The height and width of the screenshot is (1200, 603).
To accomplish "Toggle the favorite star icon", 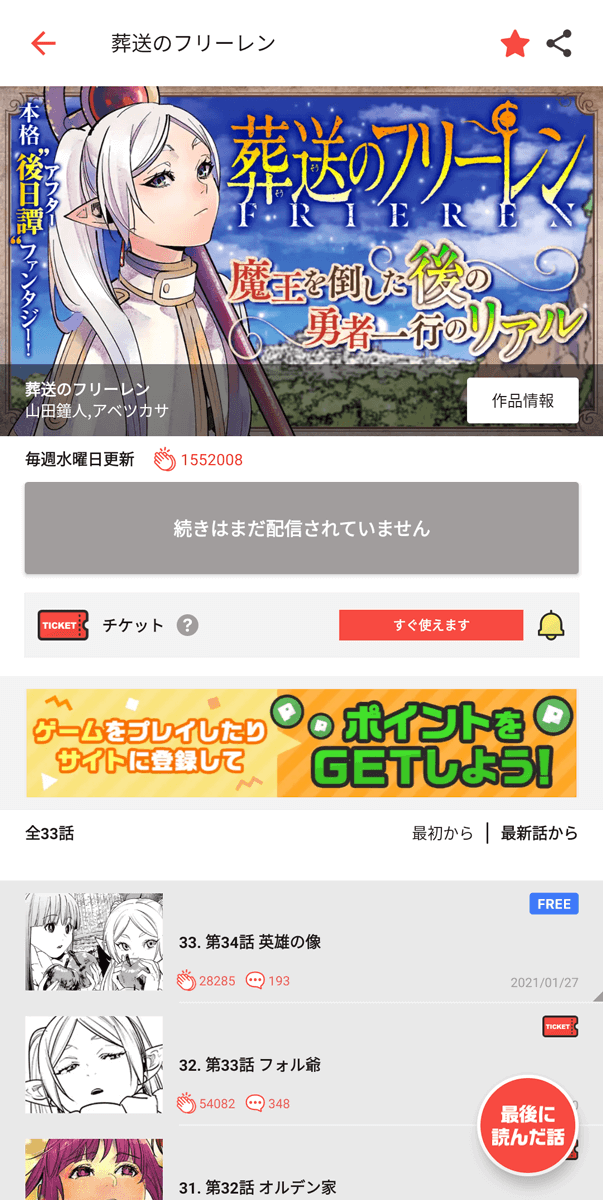I will 515,43.
